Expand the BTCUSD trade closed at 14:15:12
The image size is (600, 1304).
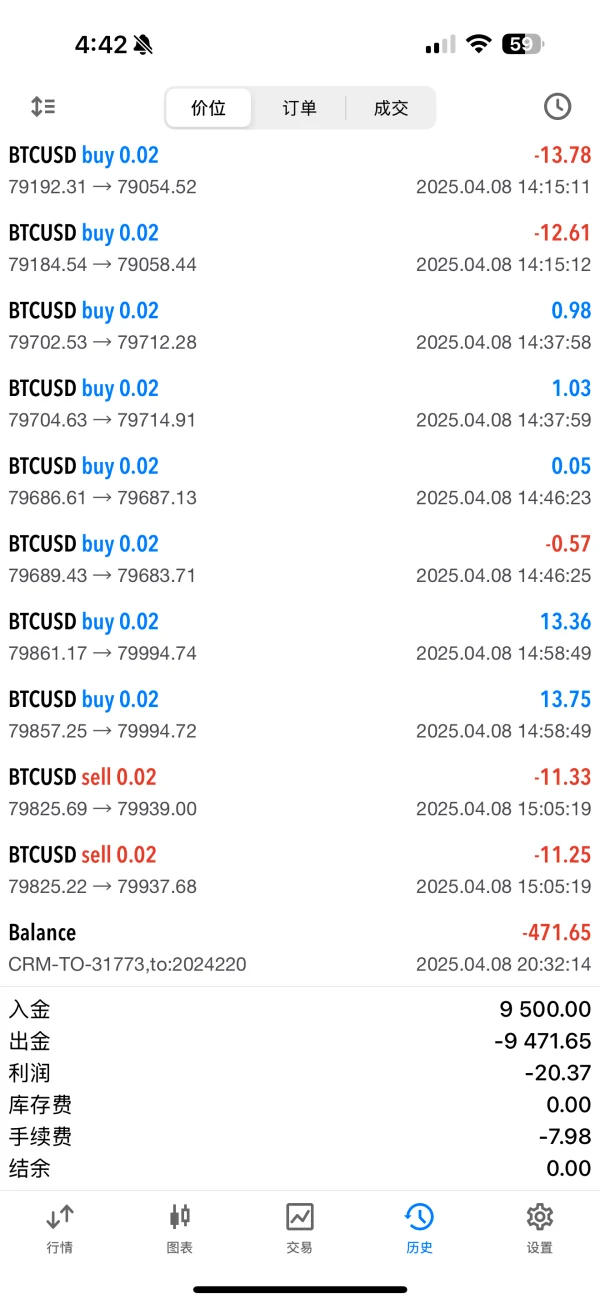pos(300,248)
